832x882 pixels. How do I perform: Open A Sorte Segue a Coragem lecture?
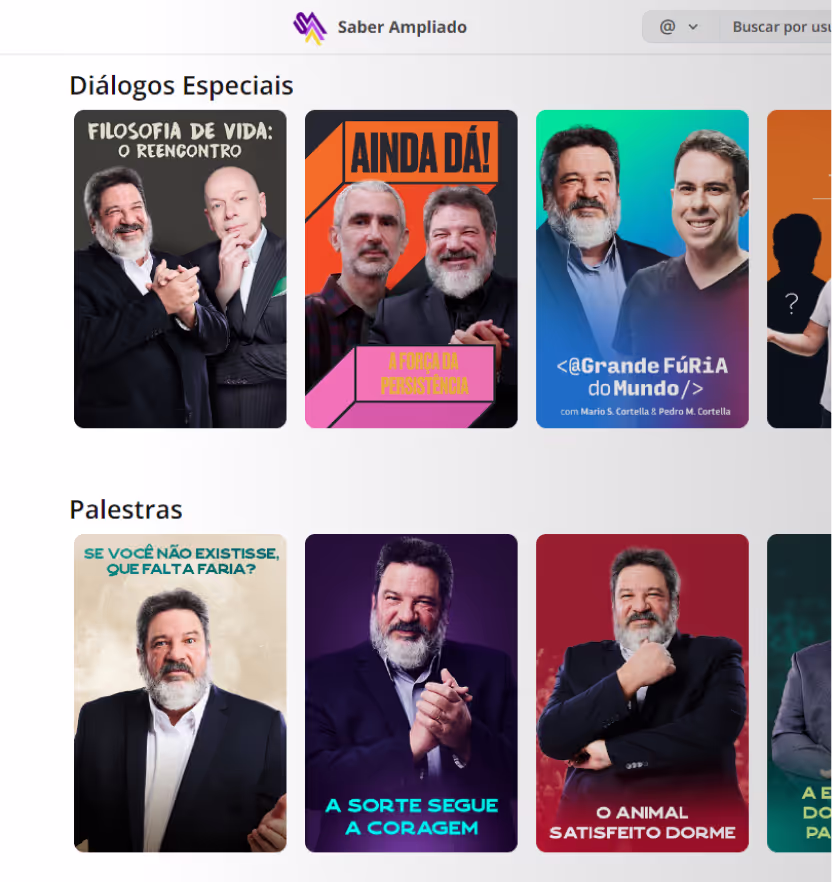pyautogui.click(x=411, y=693)
